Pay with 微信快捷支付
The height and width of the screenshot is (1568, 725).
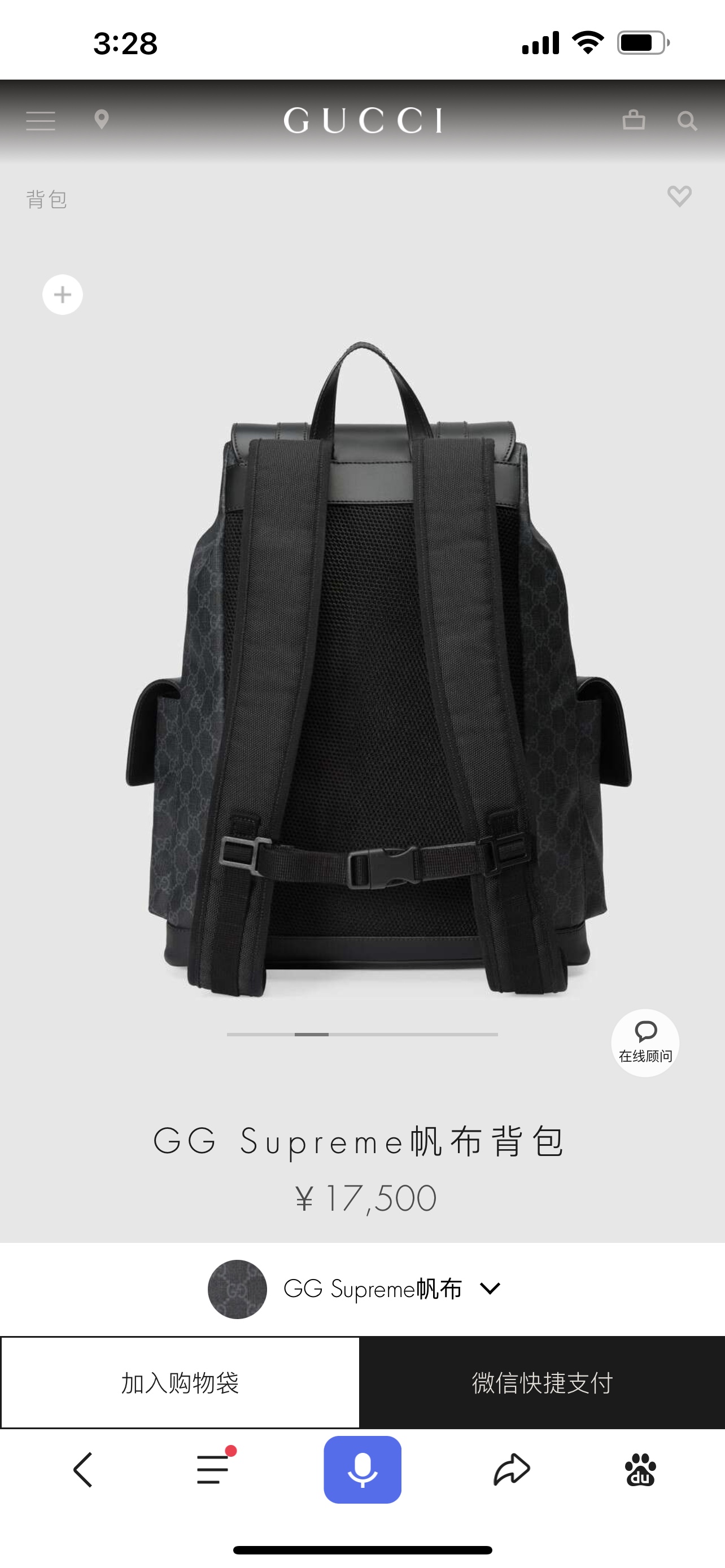click(541, 1383)
